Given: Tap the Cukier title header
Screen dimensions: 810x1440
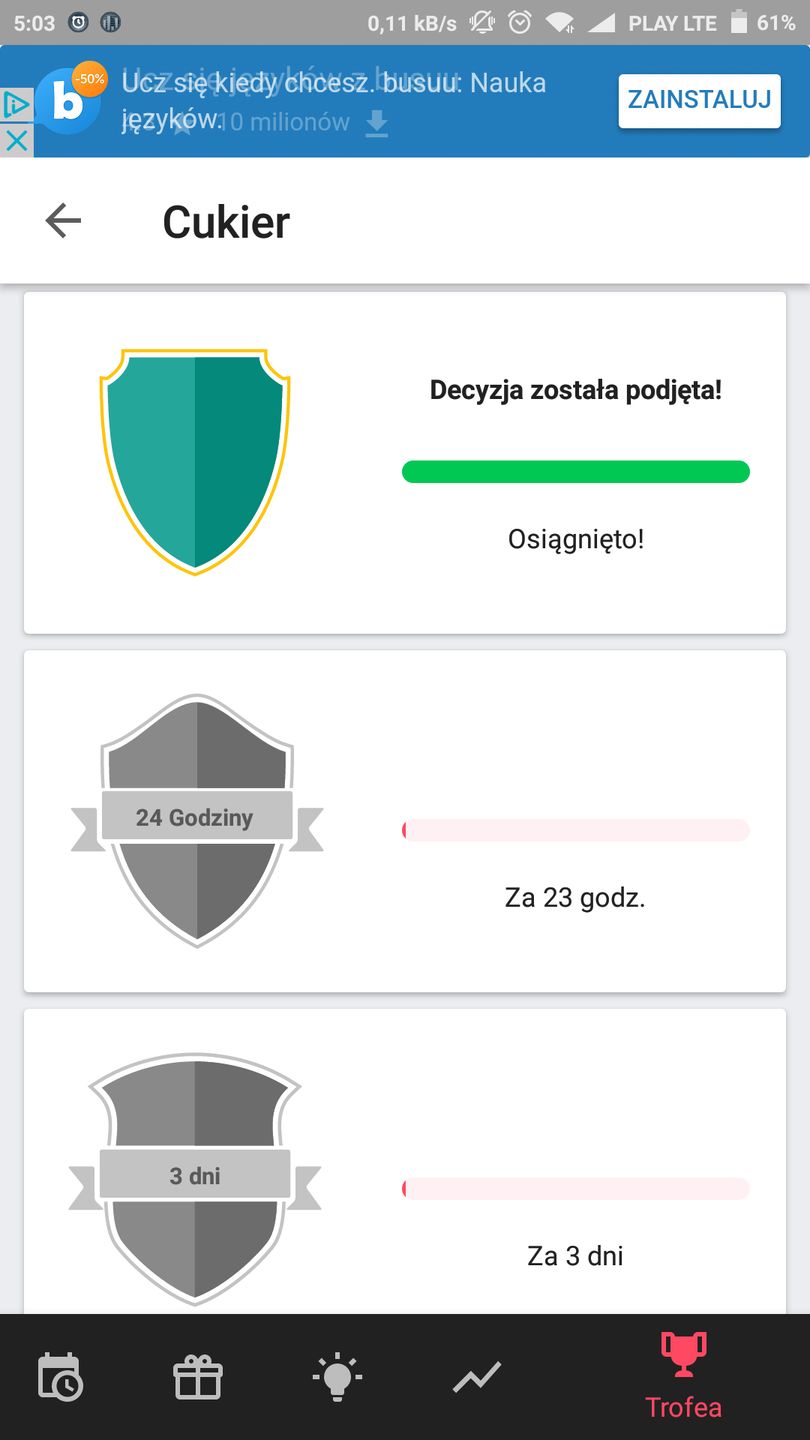Looking at the screenshot, I should pos(226,222).
